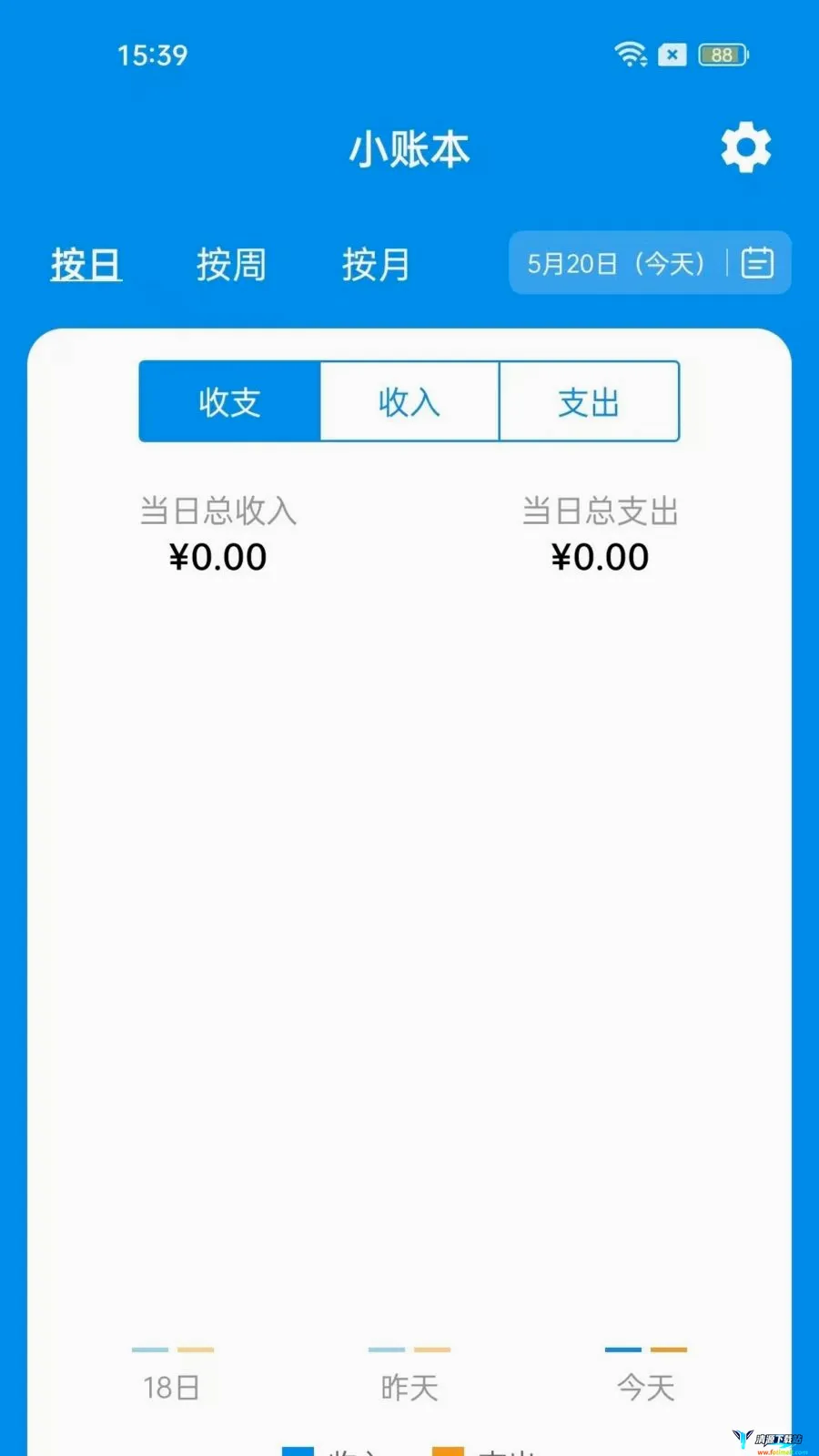819x1456 pixels.
Task: Switch to the 按周 weekly view
Action: coord(231,265)
